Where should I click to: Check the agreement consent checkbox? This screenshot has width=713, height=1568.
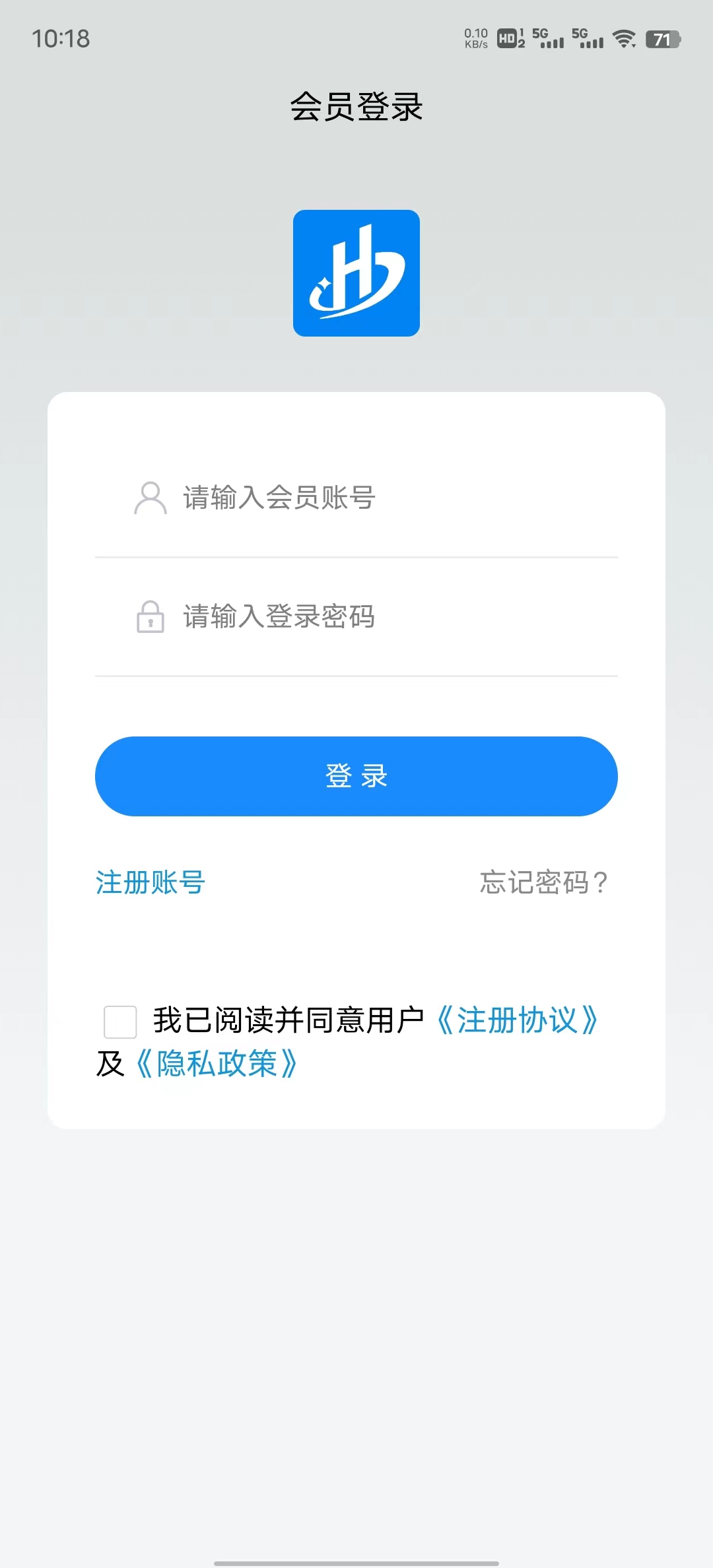(x=120, y=1022)
